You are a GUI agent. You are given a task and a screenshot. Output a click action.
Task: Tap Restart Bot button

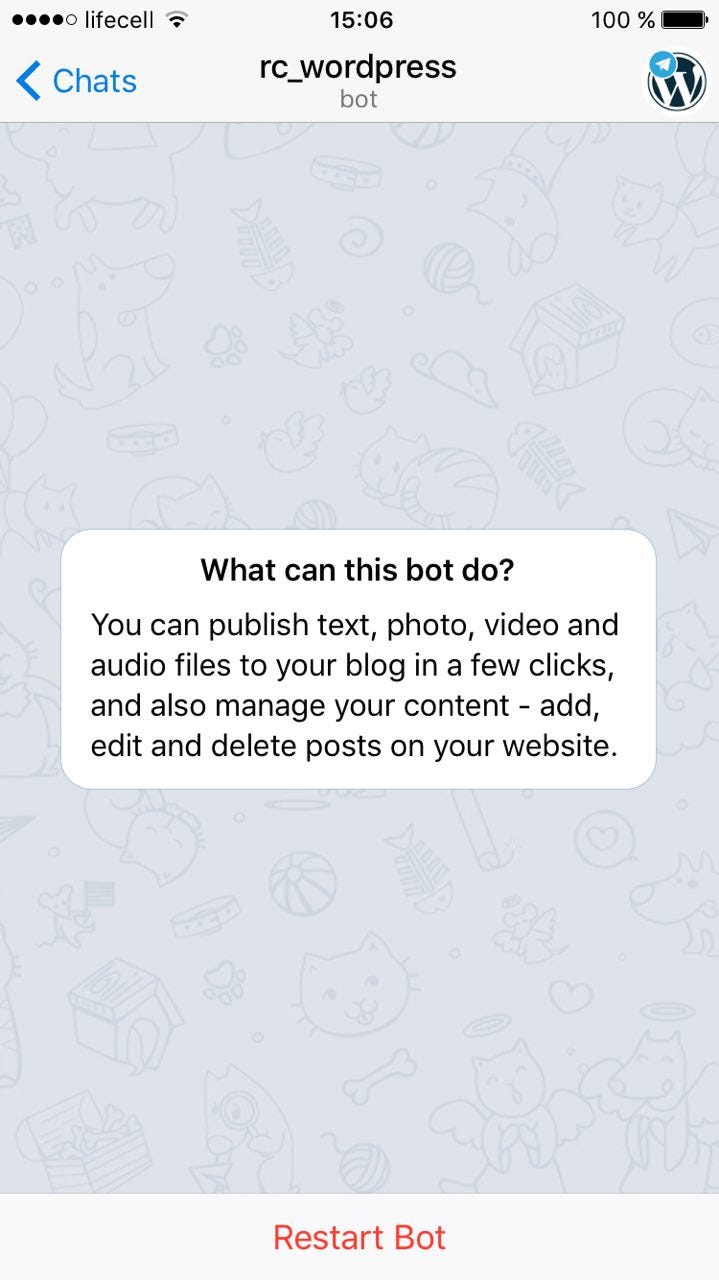pos(359,1237)
